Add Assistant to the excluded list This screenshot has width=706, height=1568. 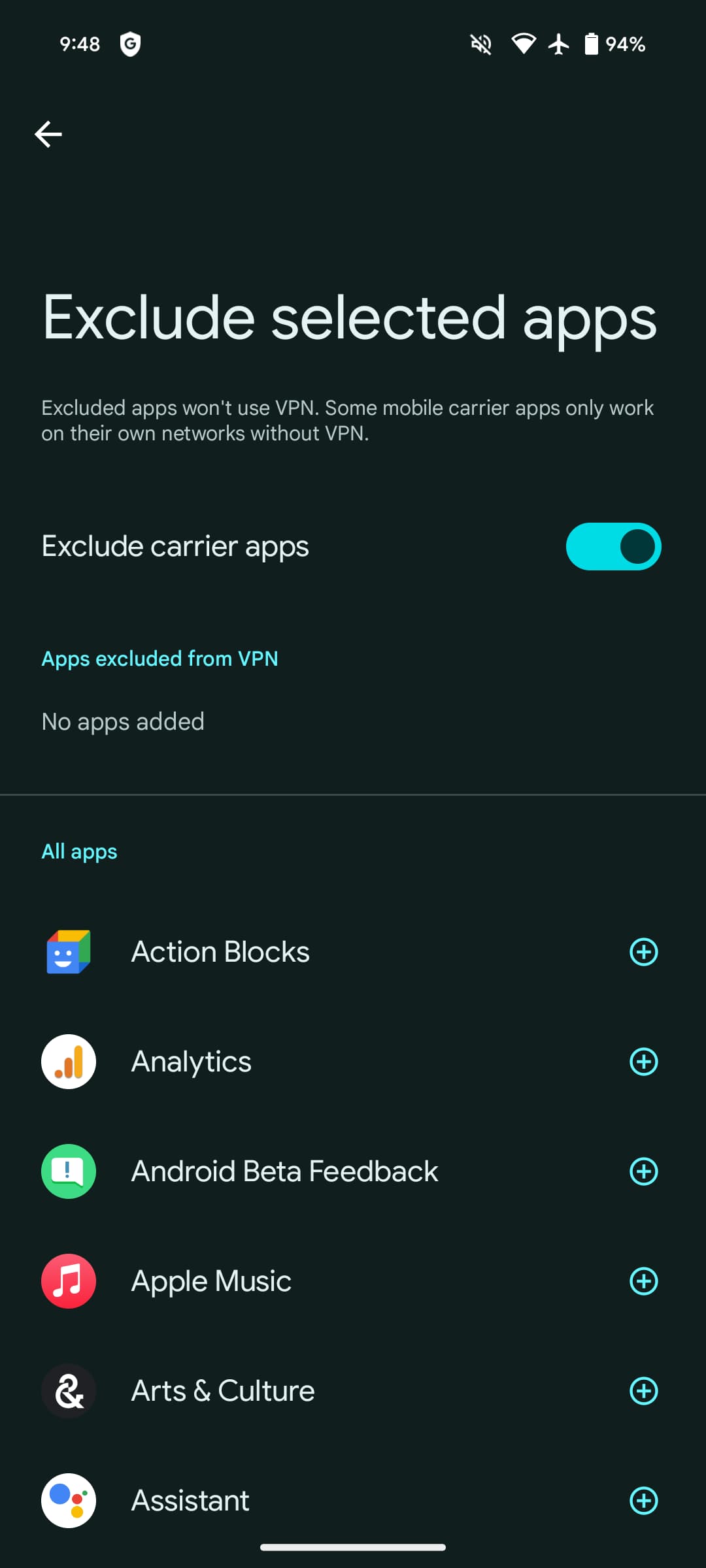click(x=643, y=1501)
